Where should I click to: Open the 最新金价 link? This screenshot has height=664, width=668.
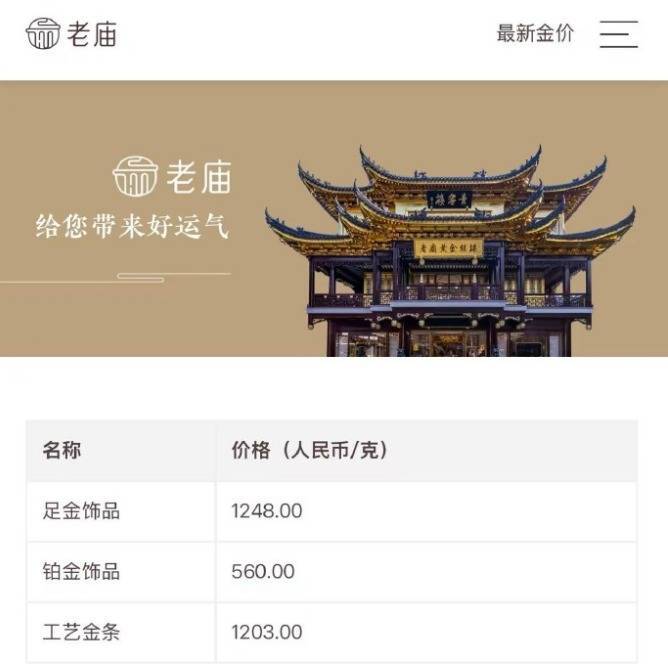[x=535, y=33]
